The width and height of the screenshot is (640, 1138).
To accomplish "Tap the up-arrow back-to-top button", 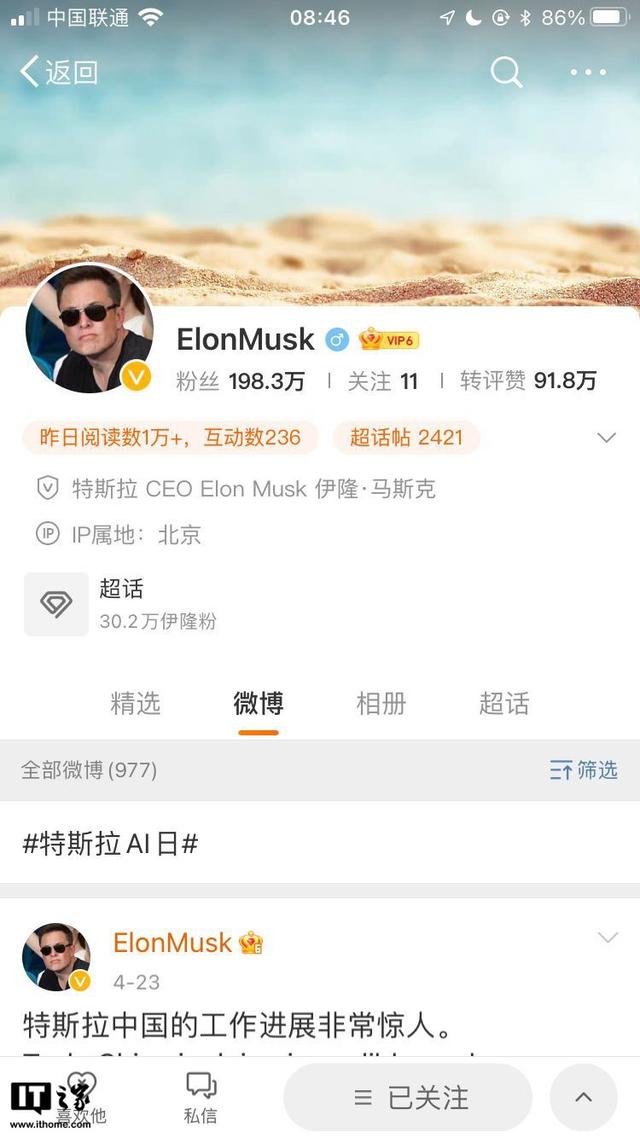I will [x=583, y=1097].
